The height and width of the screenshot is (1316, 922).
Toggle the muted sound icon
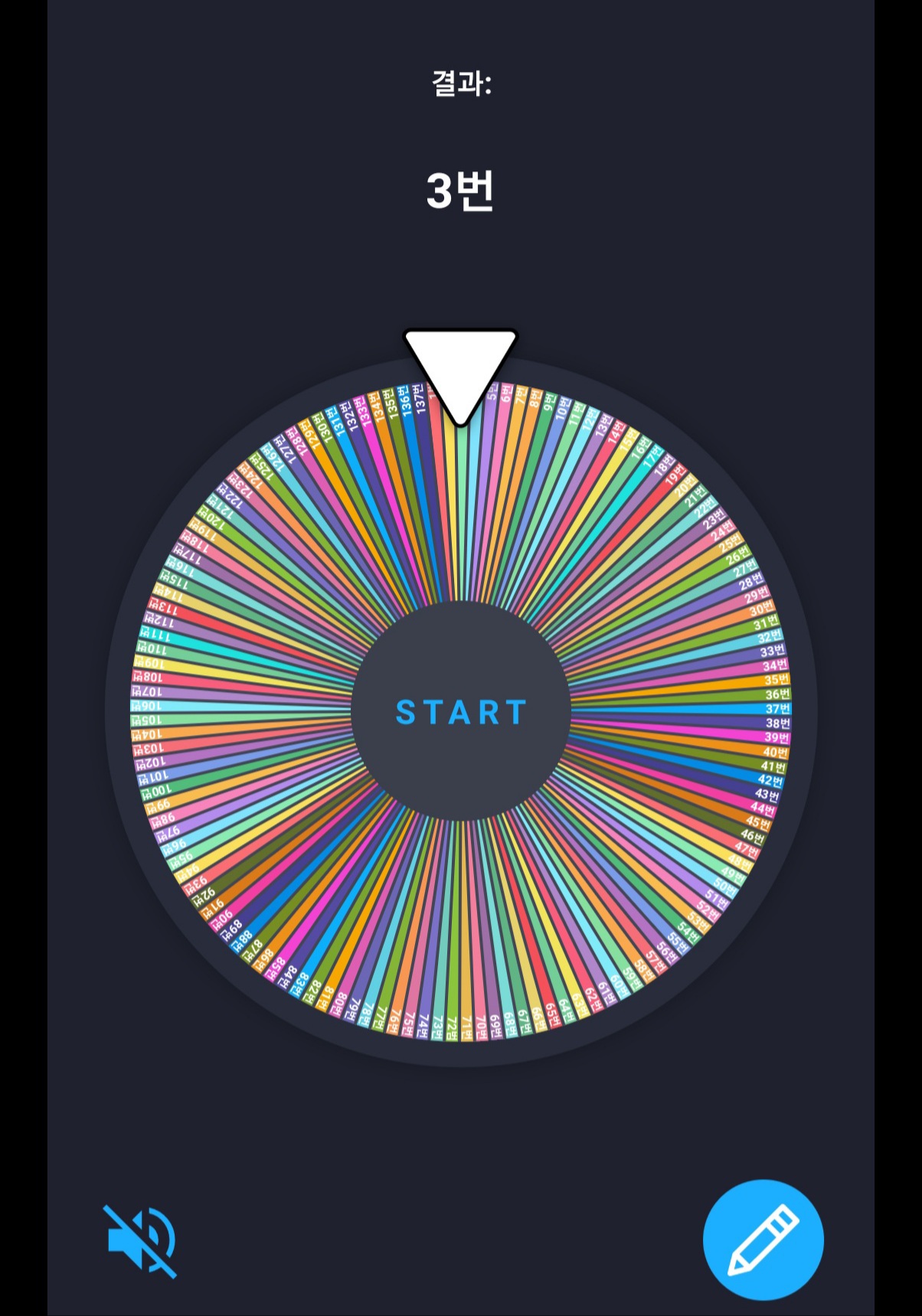click(x=142, y=1241)
